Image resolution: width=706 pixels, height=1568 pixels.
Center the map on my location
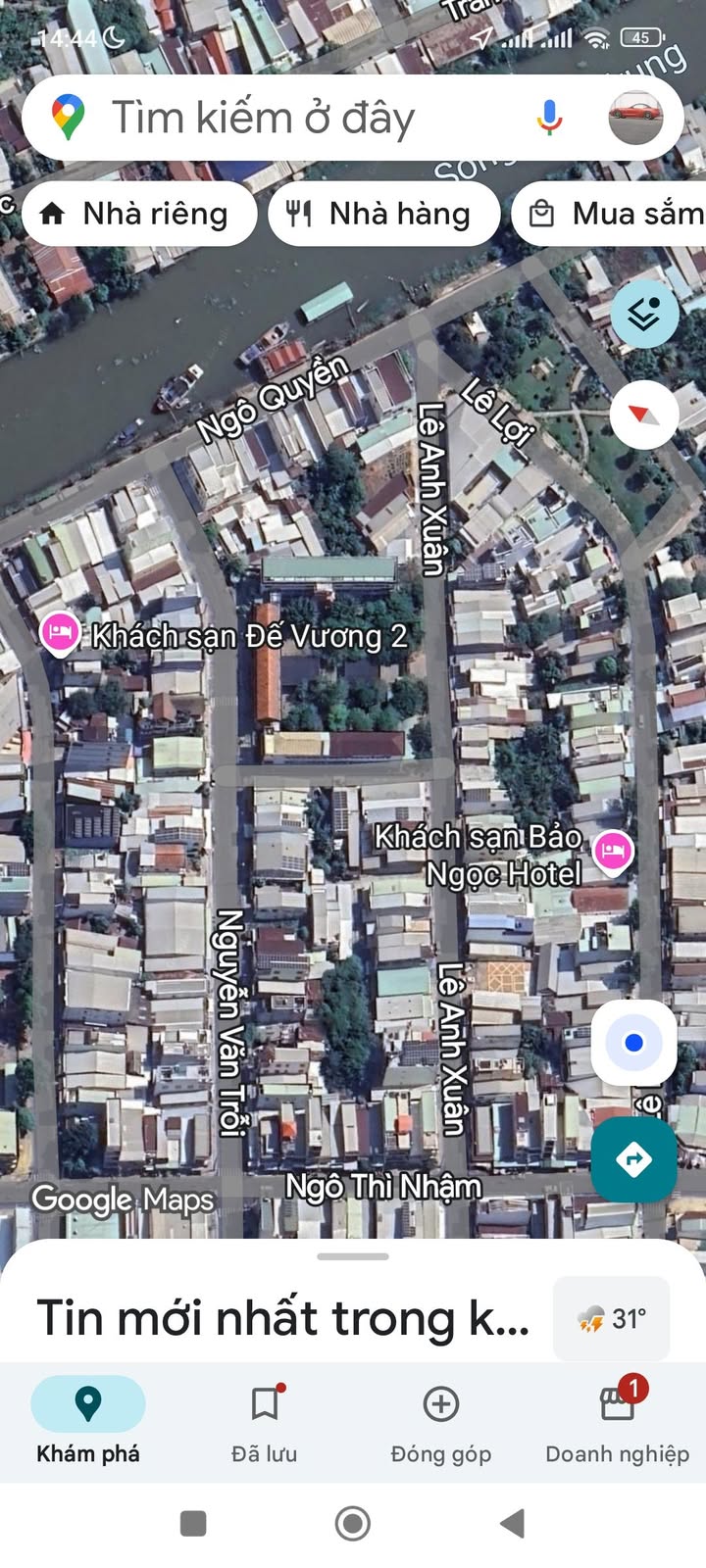[x=633, y=1043]
